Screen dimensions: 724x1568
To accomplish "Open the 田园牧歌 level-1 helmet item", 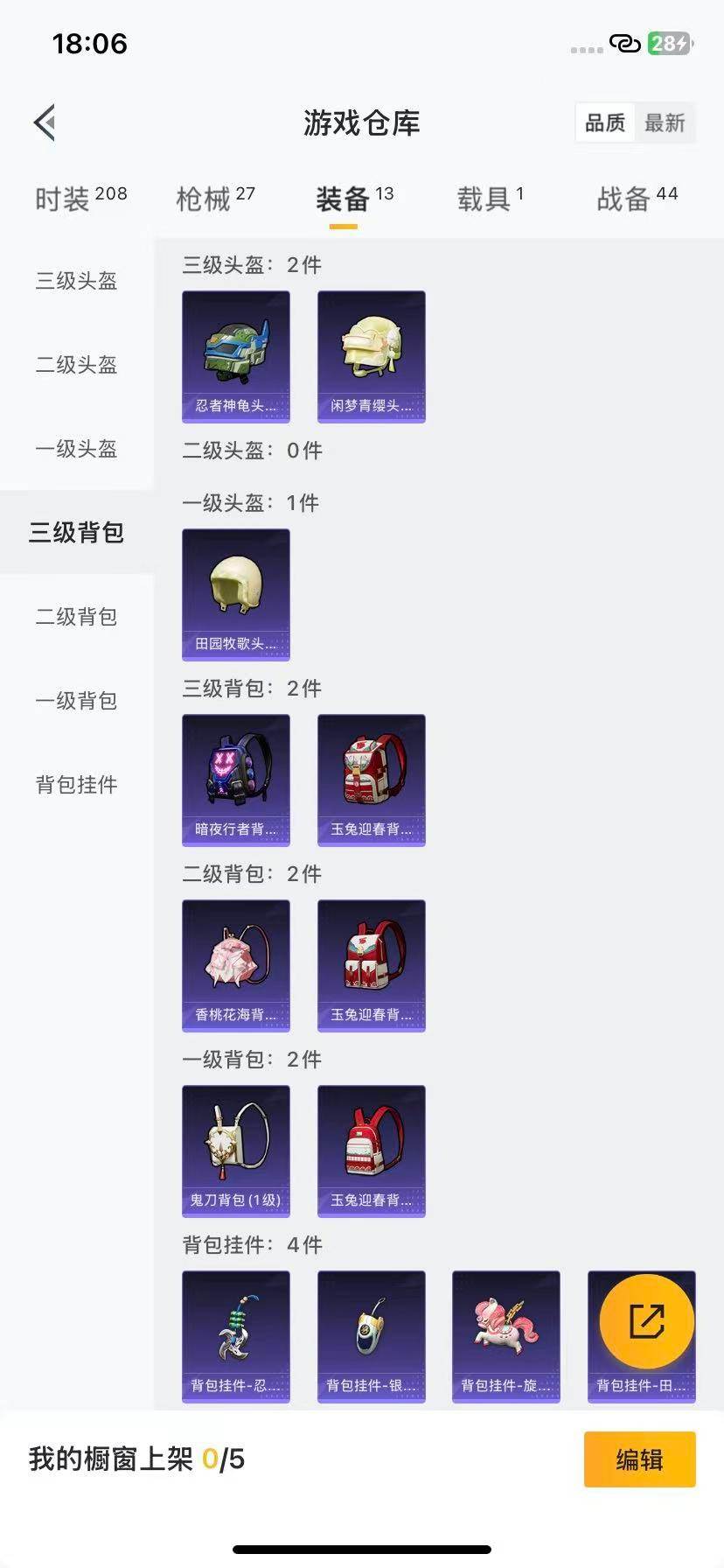I will tap(235, 594).
